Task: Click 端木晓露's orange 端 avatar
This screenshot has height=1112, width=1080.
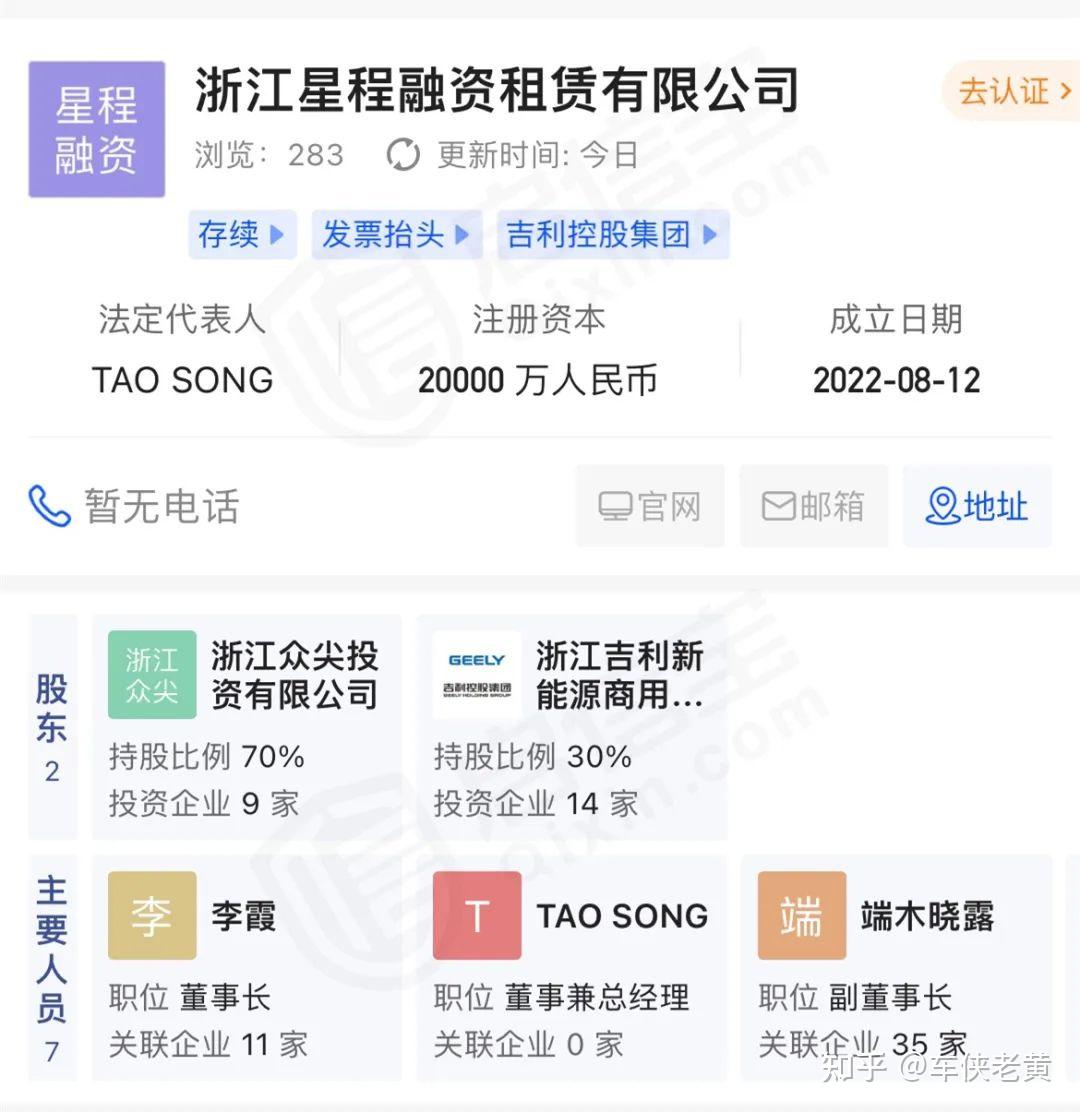Action: pyautogui.click(x=801, y=915)
